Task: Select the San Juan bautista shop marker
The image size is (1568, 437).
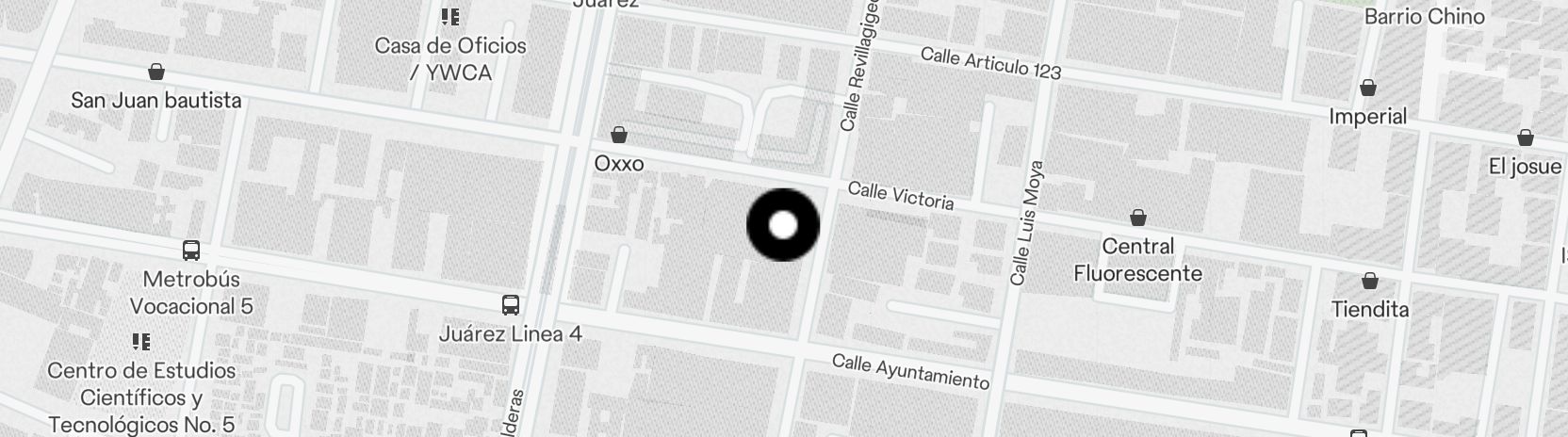Action: click(x=156, y=73)
